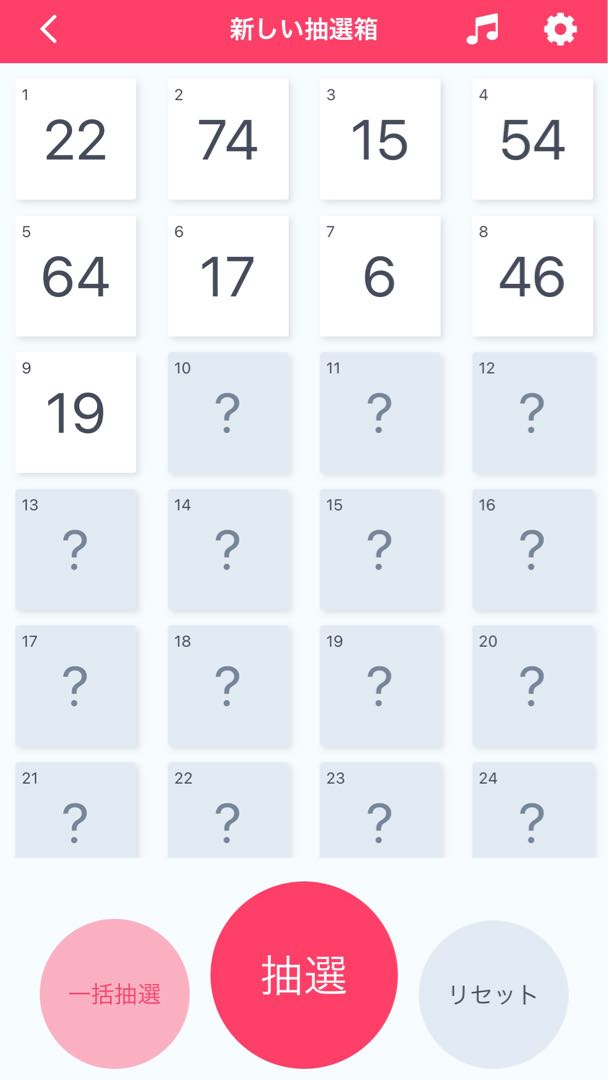Reveal the hidden card number 15
This screenshot has width=608, height=1080.
point(380,549)
